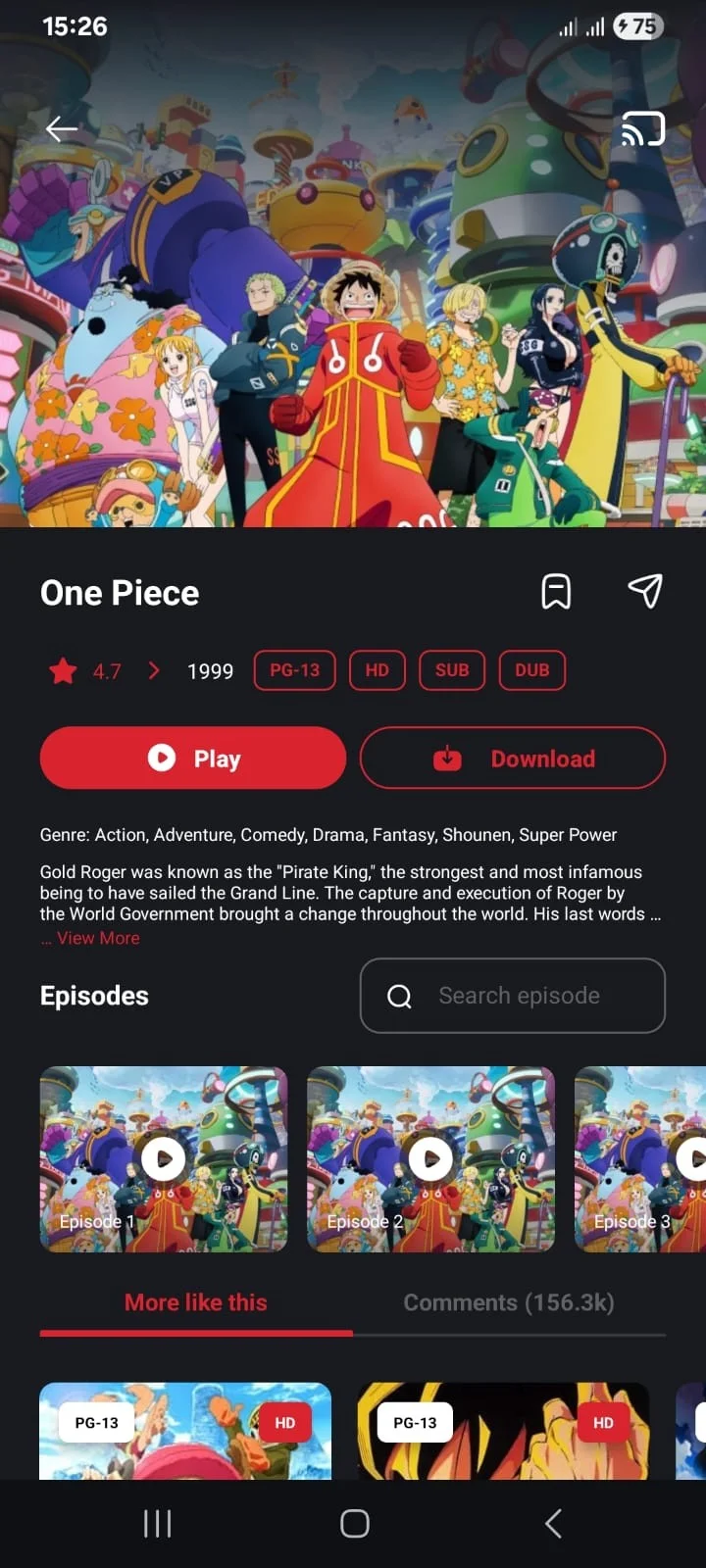Open the second recommended title card
Viewport: 706px width, 1568px height.
tap(503, 1432)
